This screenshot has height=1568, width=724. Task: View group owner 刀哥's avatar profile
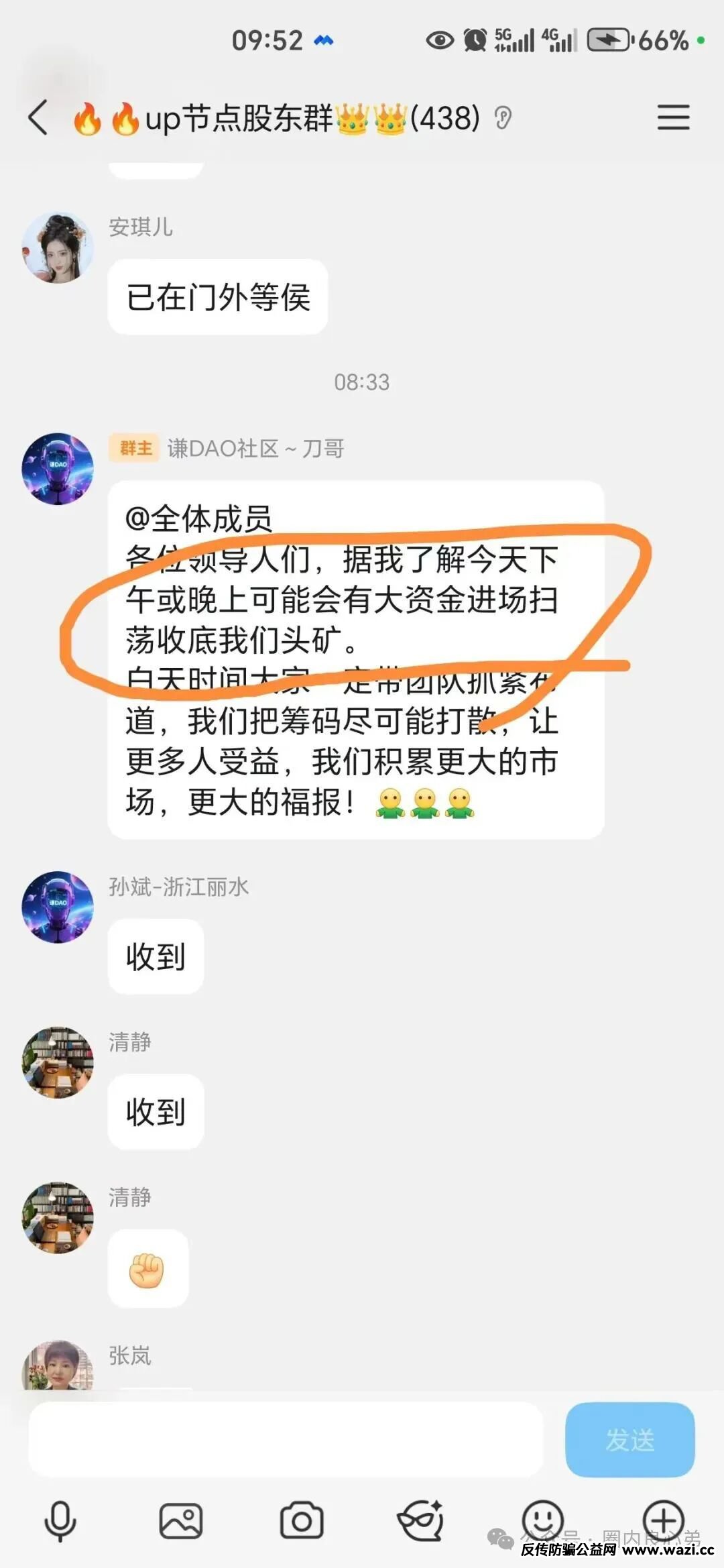point(58,468)
